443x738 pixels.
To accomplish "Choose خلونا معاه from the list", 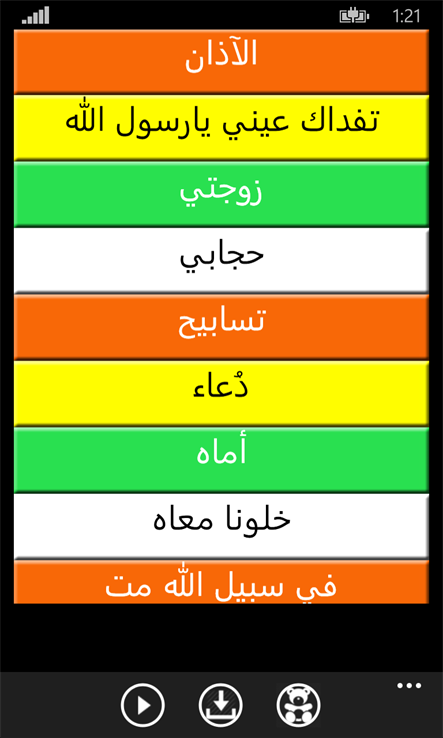I will tap(221, 526).
